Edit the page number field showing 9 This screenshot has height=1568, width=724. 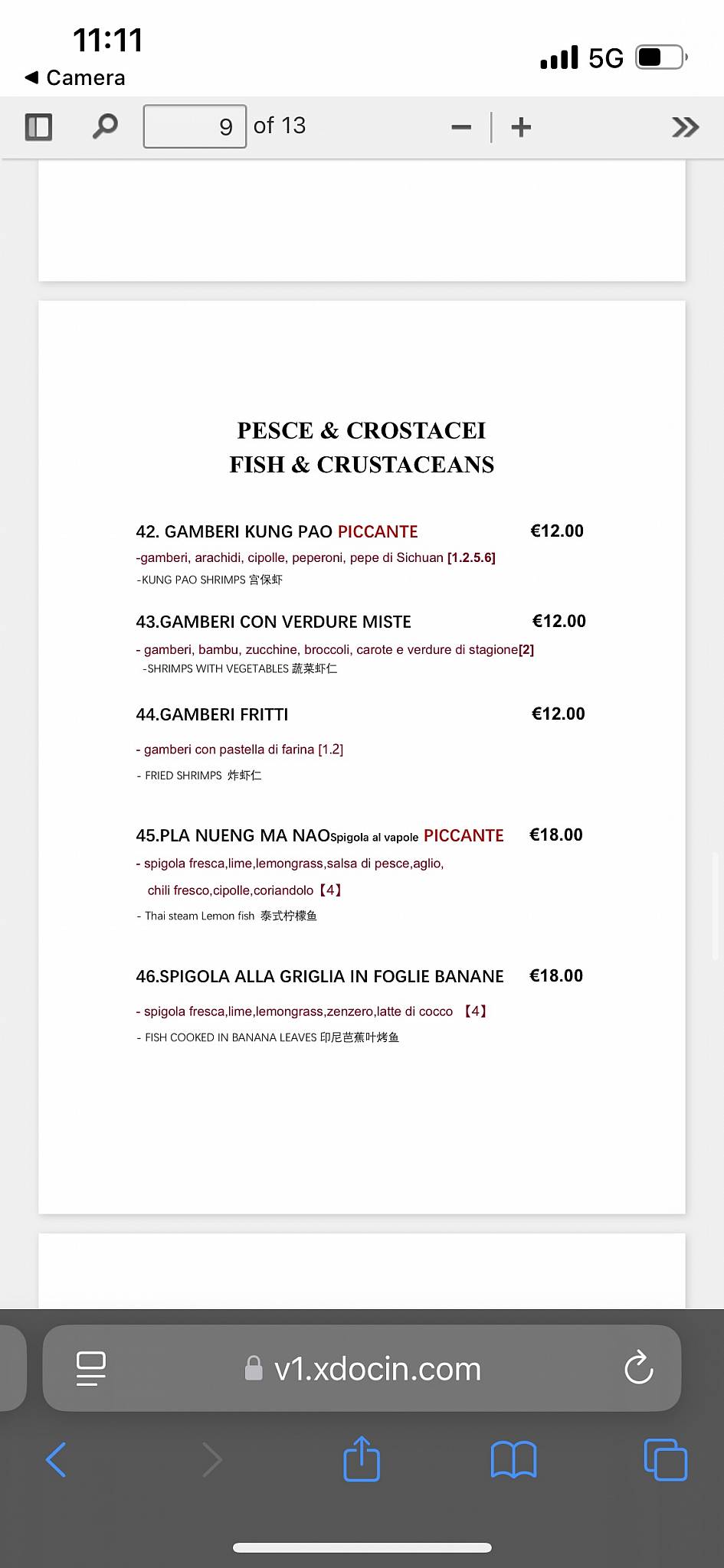[194, 125]
